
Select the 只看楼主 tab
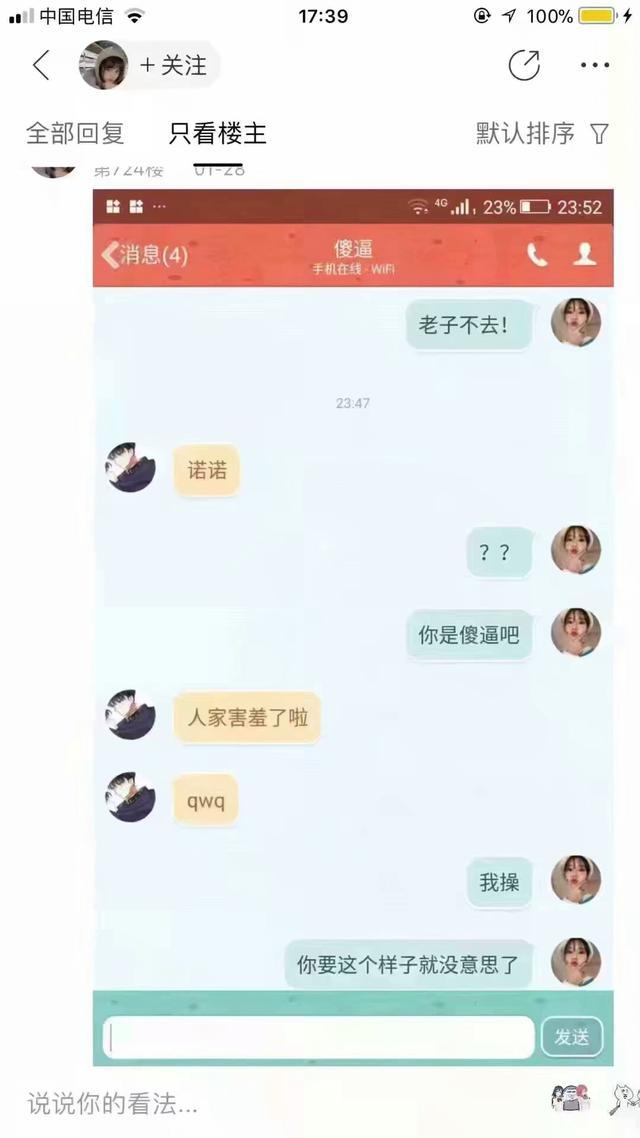(x=217, y=133)
